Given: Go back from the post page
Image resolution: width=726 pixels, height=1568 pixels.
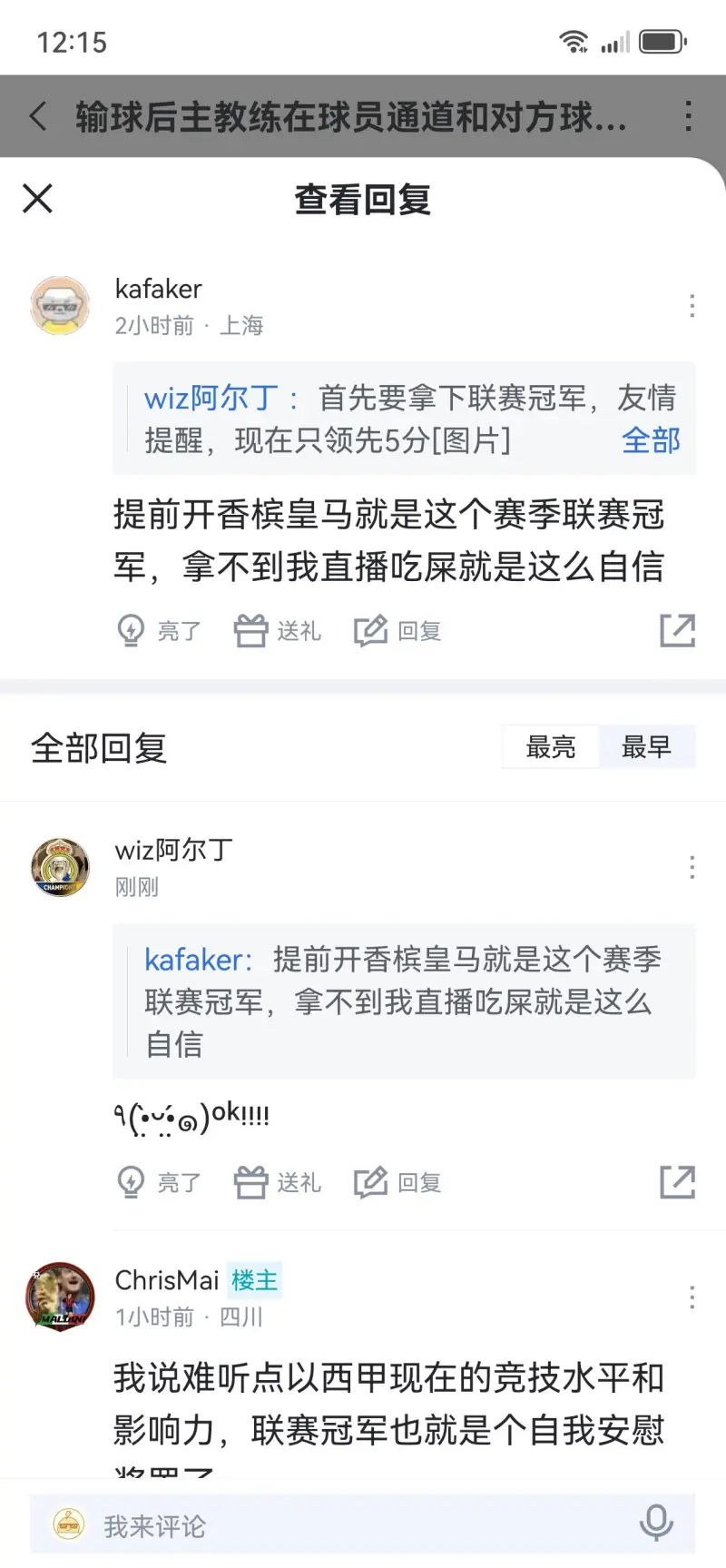Looking at the screenshot, I should click(38, 117).
